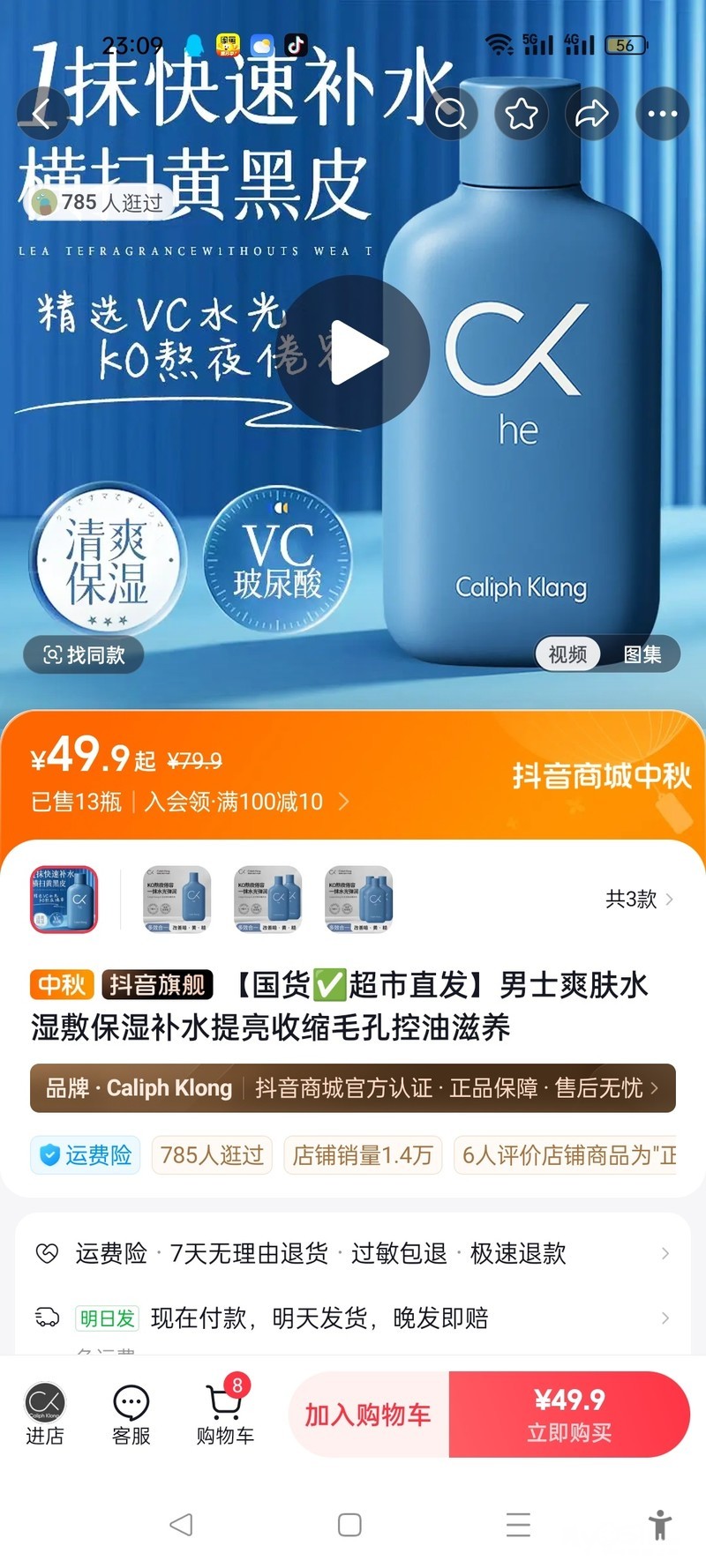This screenshot has width=706, height=1568.
Task: Switch to the 图集 gallery tab
Action: (642, 654)
